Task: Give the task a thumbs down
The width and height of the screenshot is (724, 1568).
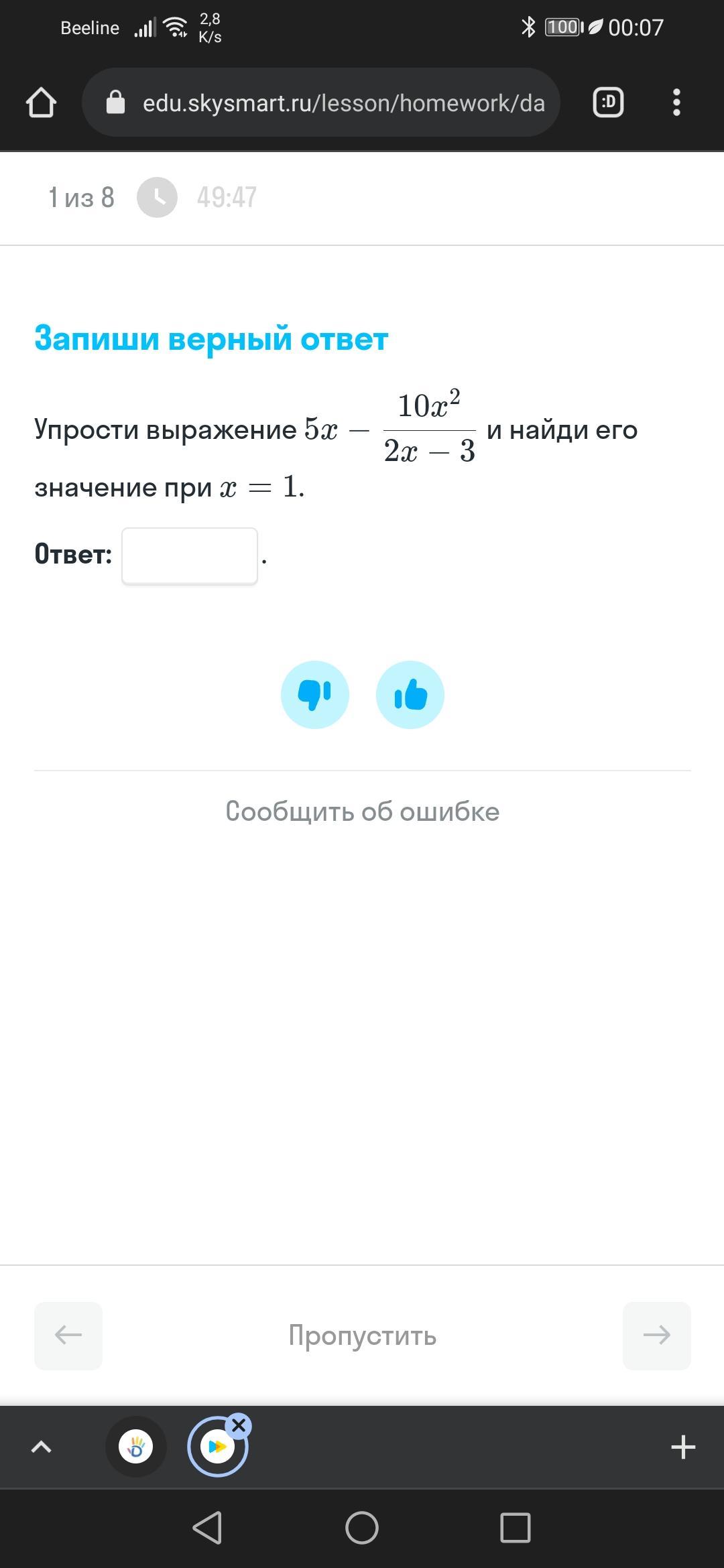Action: point(314,695)
